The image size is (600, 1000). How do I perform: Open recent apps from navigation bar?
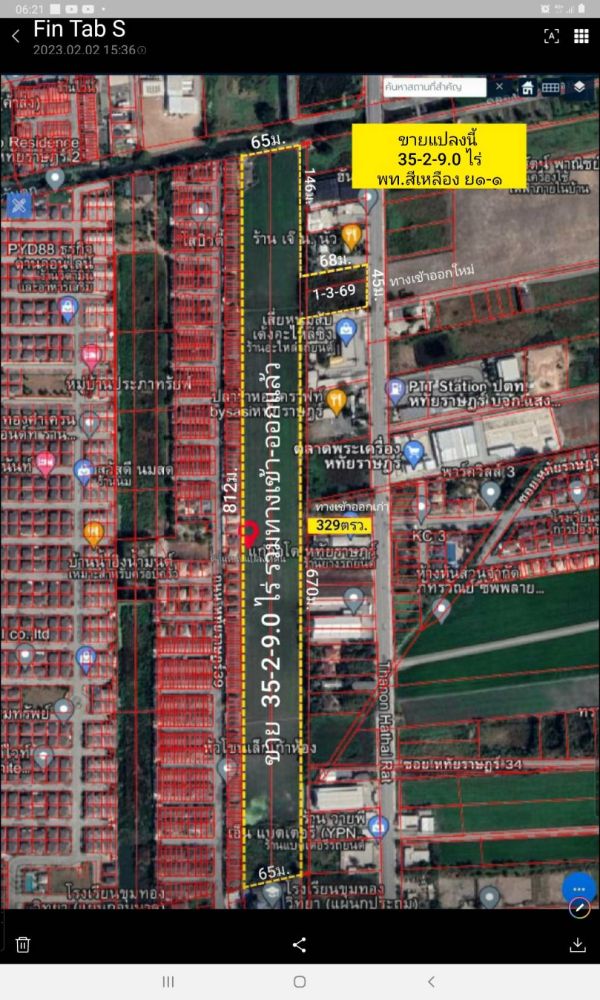click(x=168, y=982)
